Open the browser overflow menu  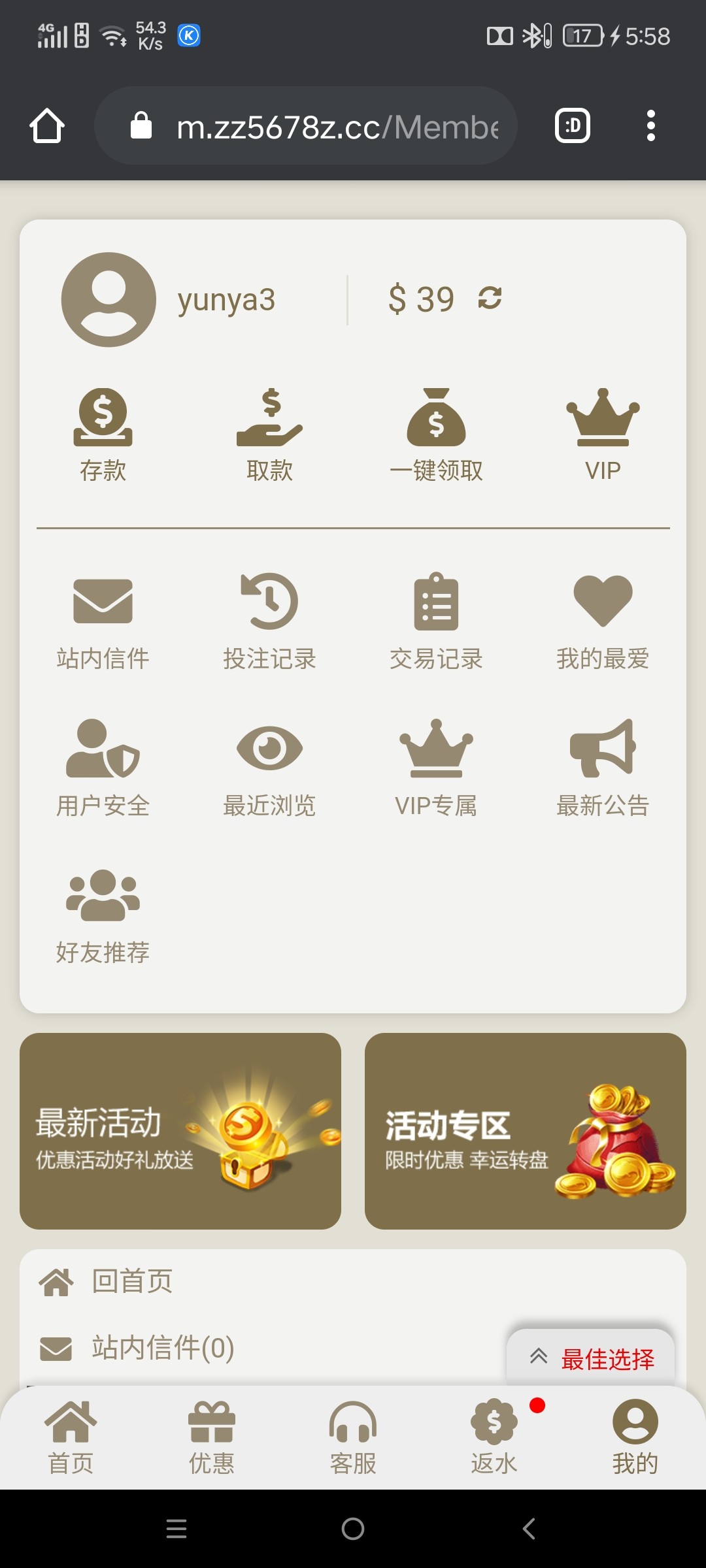pyautogui.click(x=650, y=125)
